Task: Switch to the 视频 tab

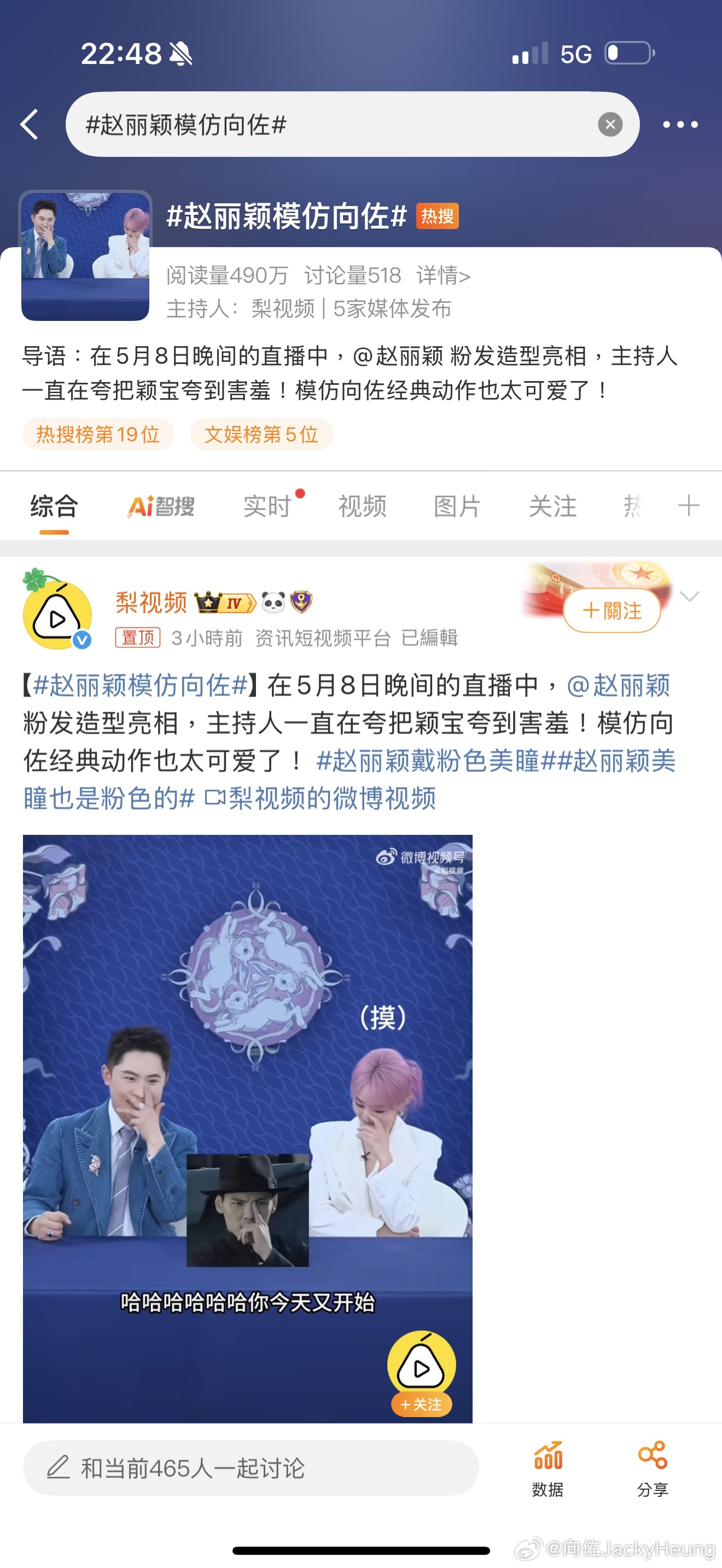Action: [x=362, y=506]
